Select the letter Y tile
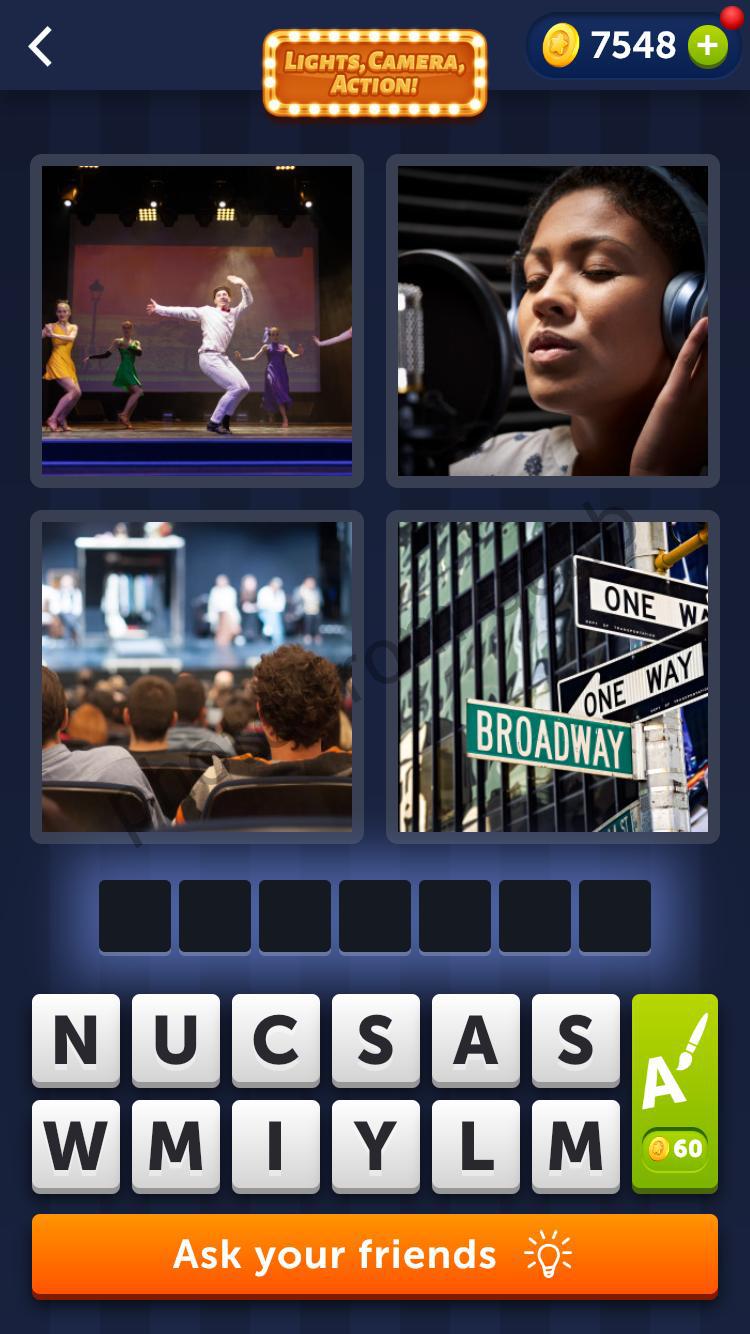This screenshot has width=750, height=1334. click(375, 1145)
